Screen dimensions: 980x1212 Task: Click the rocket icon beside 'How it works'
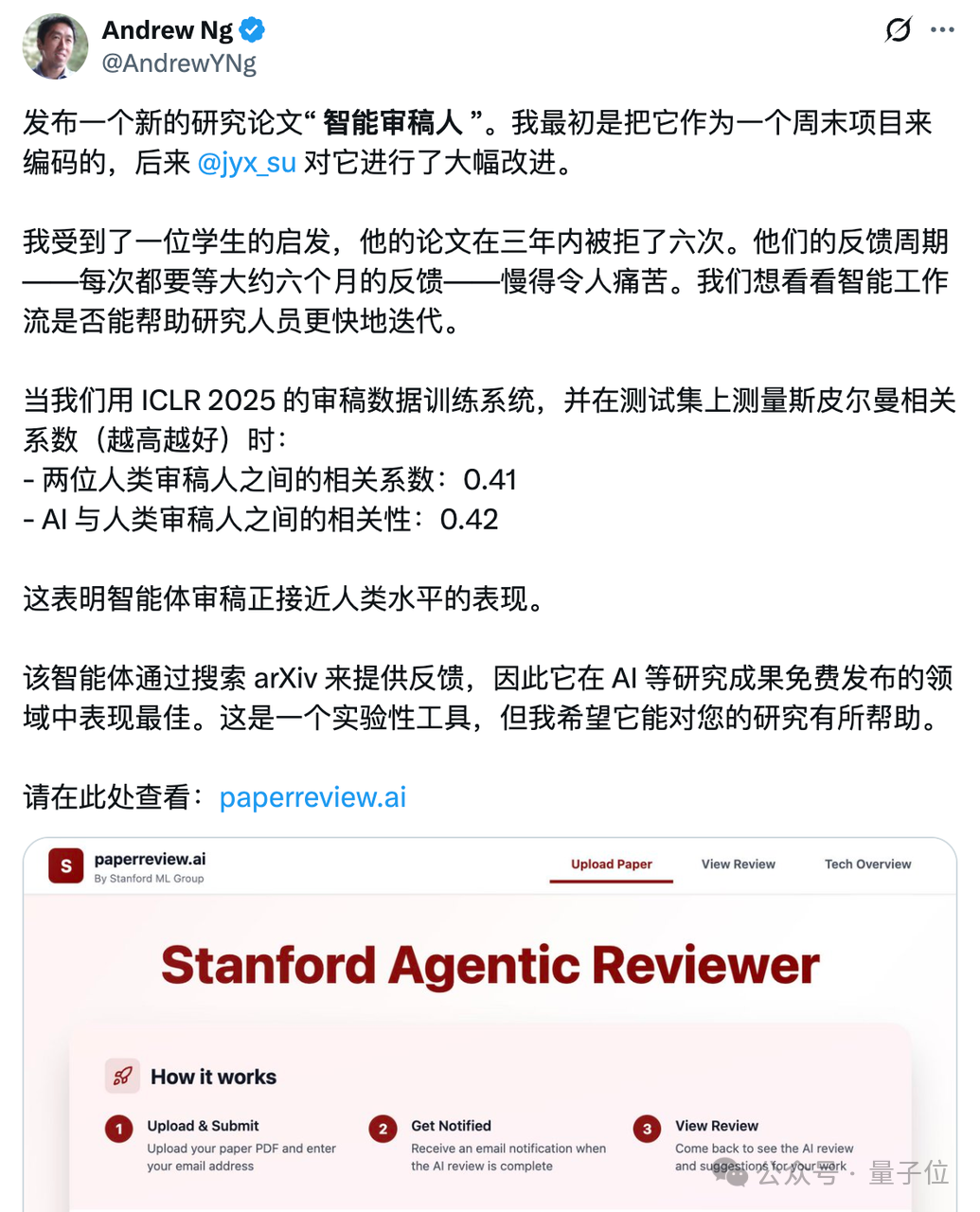point(122,1077)
